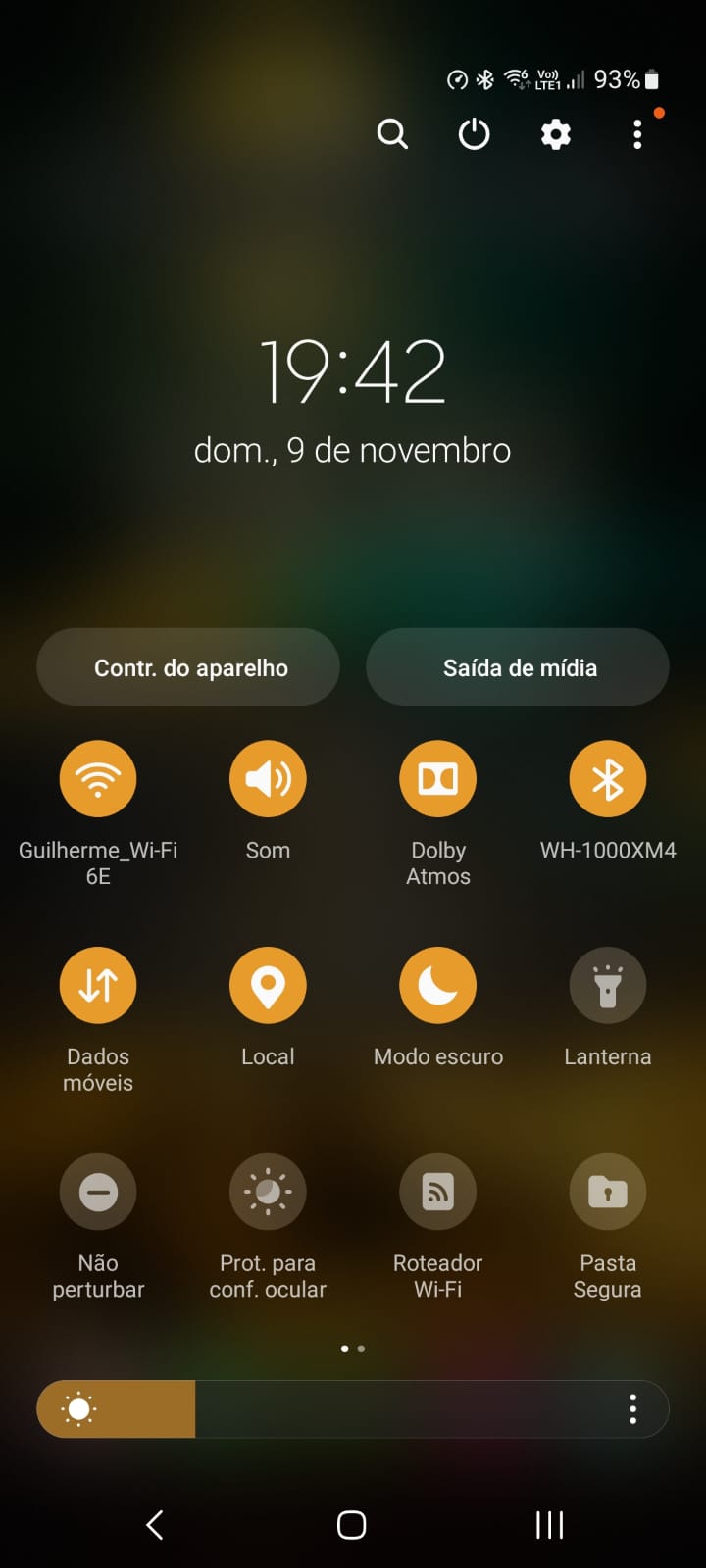Tap the search icon
Viewport: 706px width, 1568px height.
click(392, 134)
